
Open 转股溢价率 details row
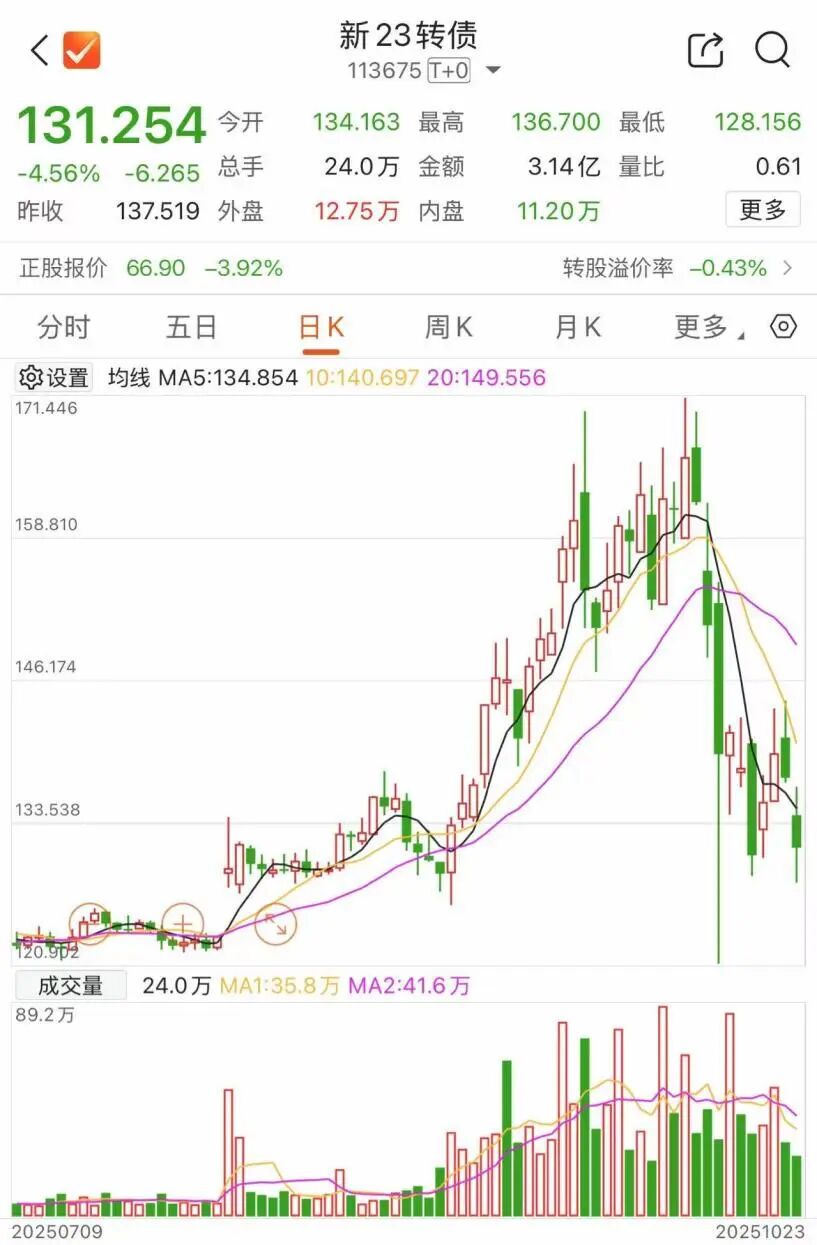point(680,268)
